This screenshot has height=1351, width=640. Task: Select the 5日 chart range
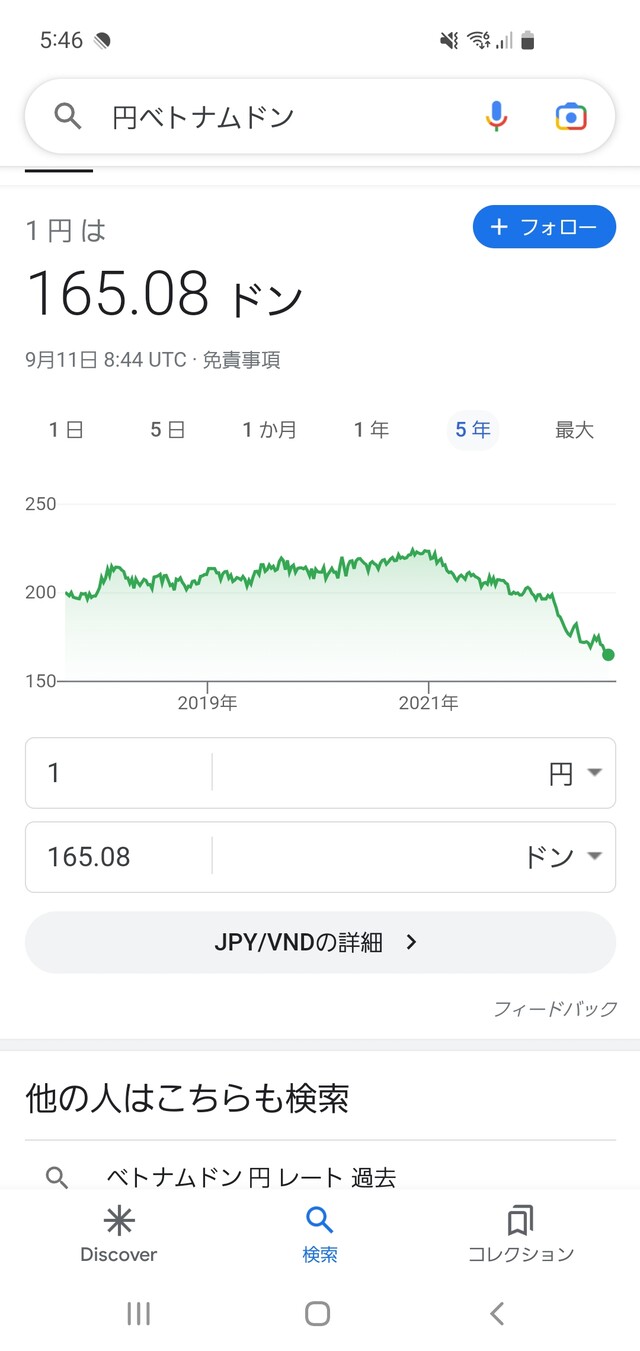pyautogui.click(x=168, y=430)
